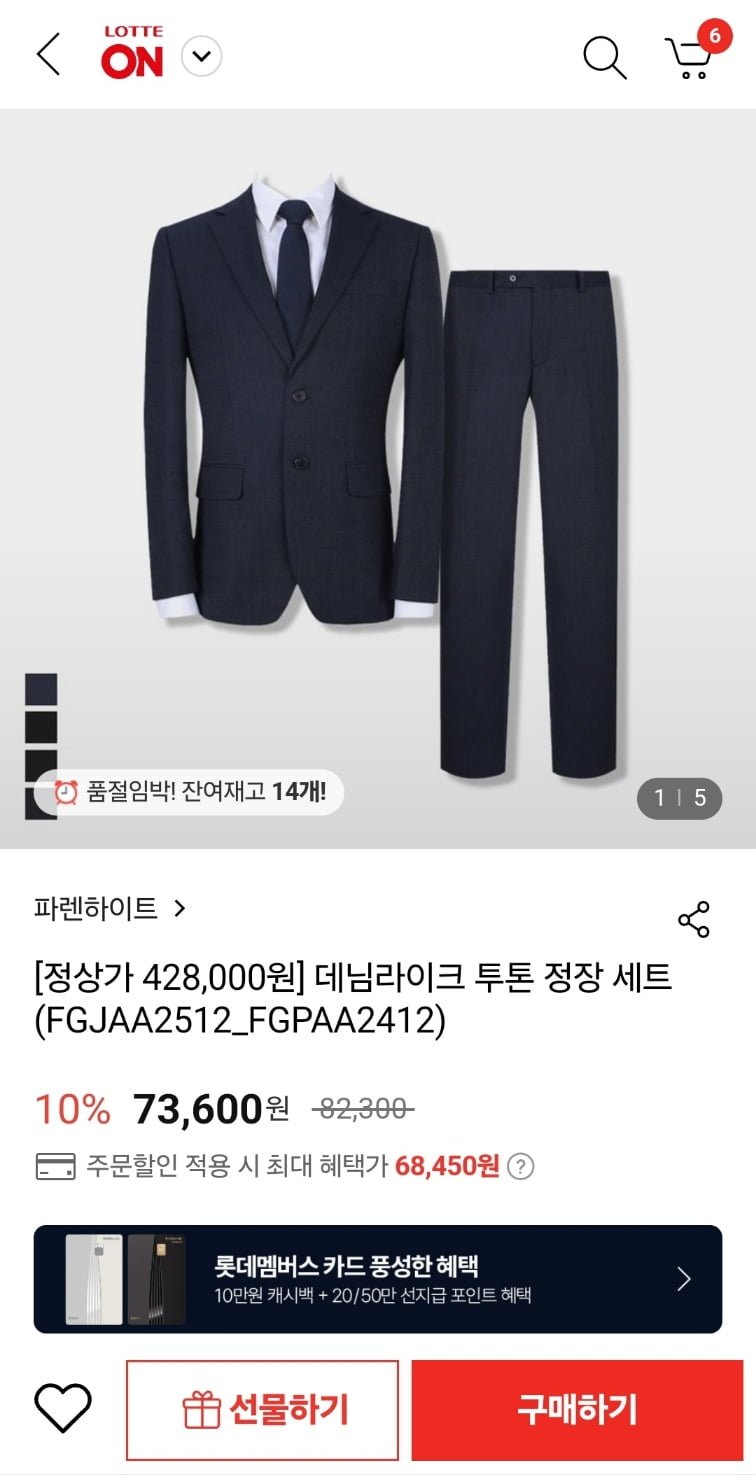Screen dimensions: 756x1475
Task: Tap 구매하기 to buy now
Action: [577, 1410]
